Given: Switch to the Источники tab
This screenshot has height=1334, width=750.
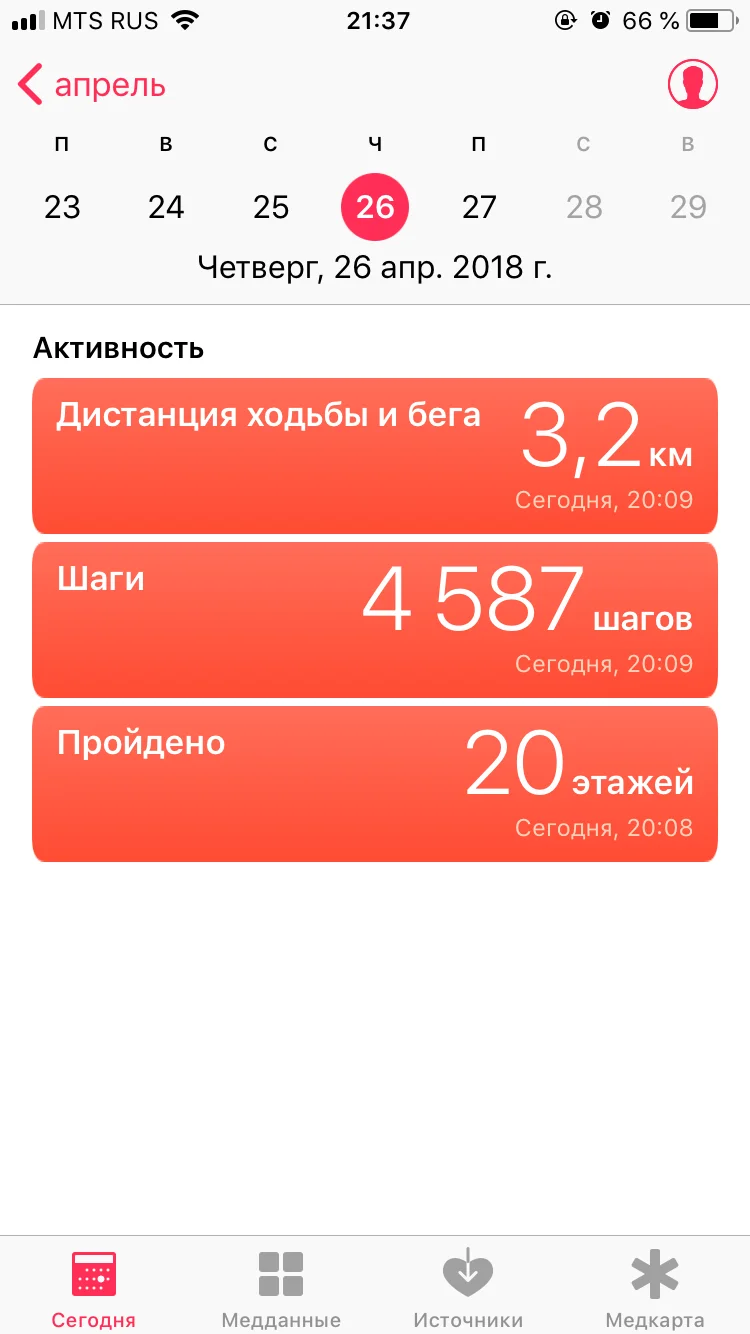Looking at the screenshot, I should coord(468,1287).
